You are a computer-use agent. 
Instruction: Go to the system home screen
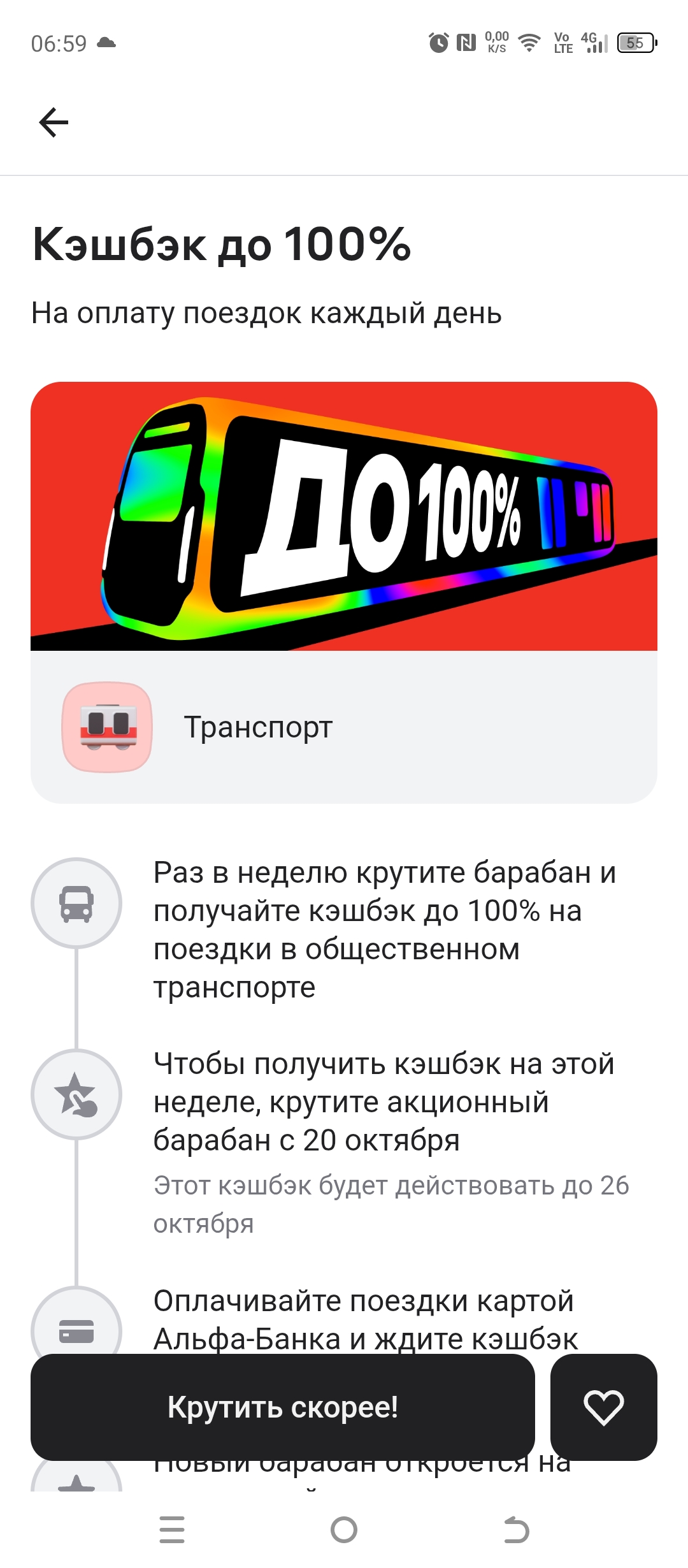tap(344, 1530)
